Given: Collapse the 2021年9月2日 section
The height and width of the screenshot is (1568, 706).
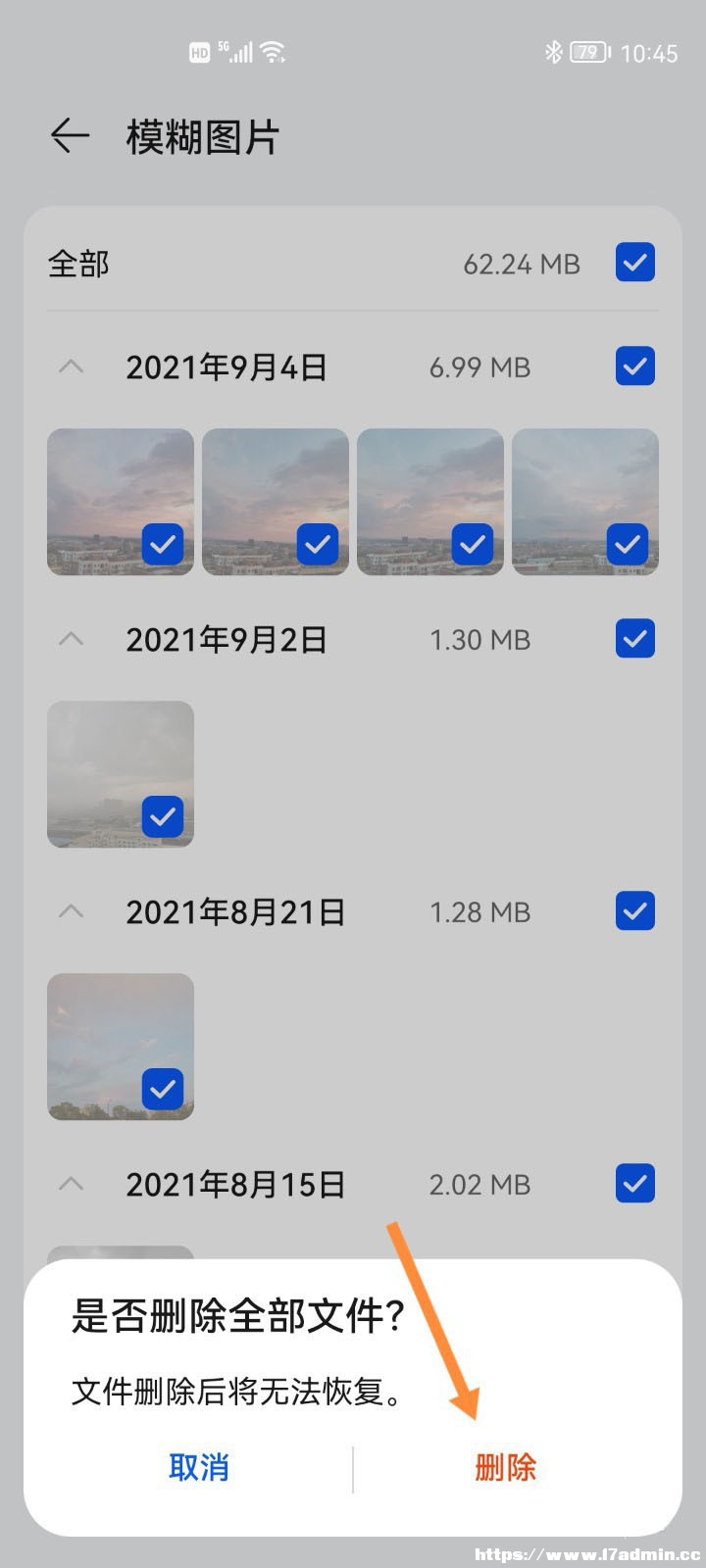Looking at the screenshot, I should (71, 639).
